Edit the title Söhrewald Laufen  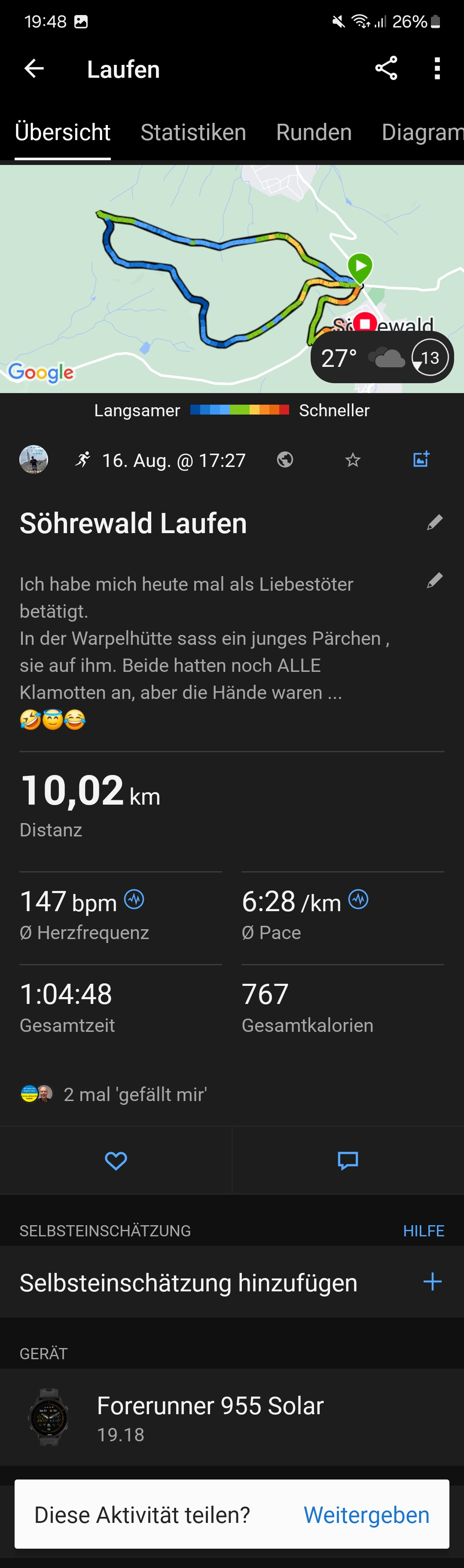coord(434,522)
